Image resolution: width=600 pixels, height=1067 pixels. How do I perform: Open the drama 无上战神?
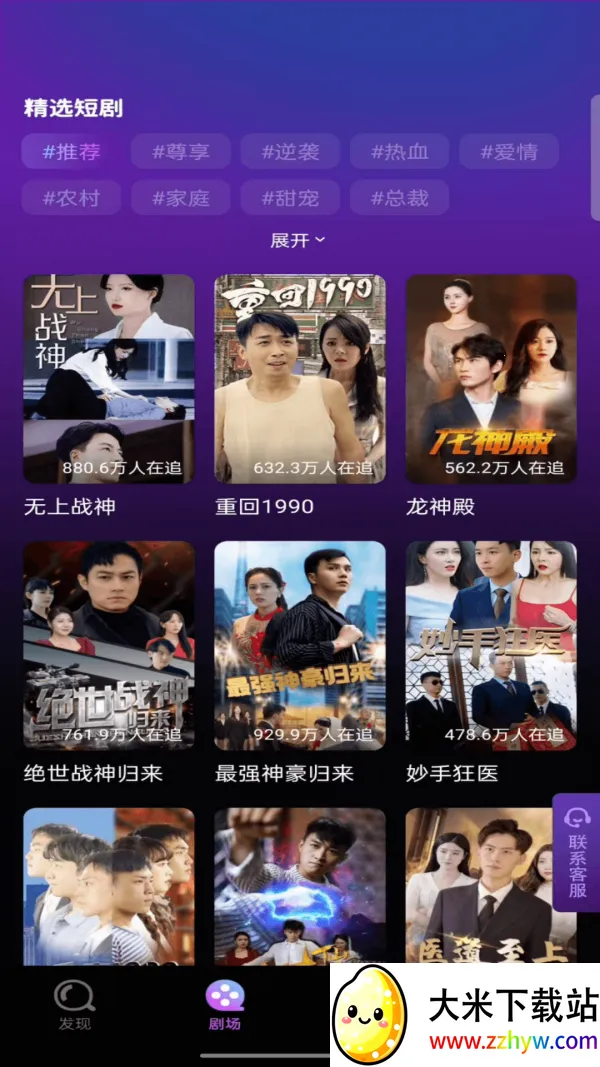pos(109,379)
